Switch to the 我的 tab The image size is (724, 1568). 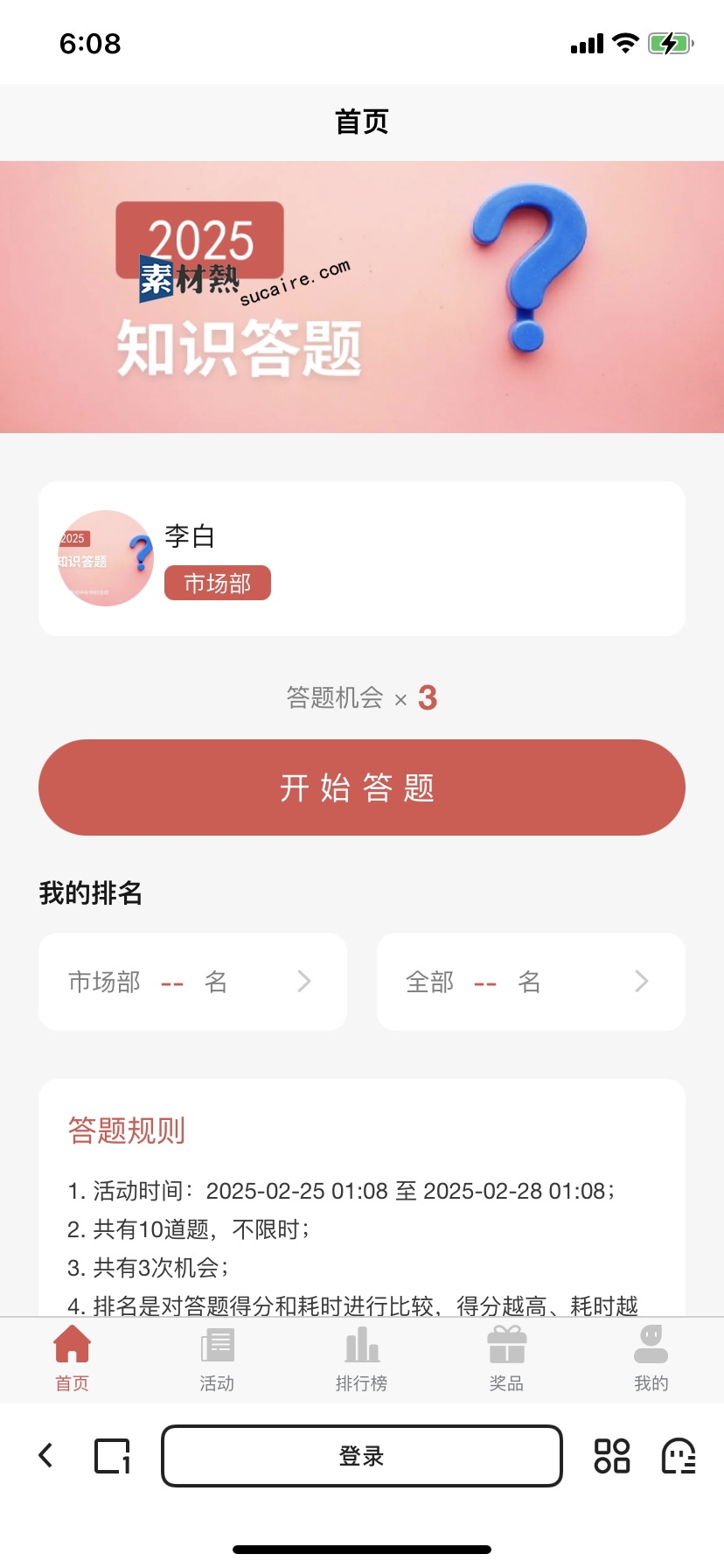coord(651,1359)
